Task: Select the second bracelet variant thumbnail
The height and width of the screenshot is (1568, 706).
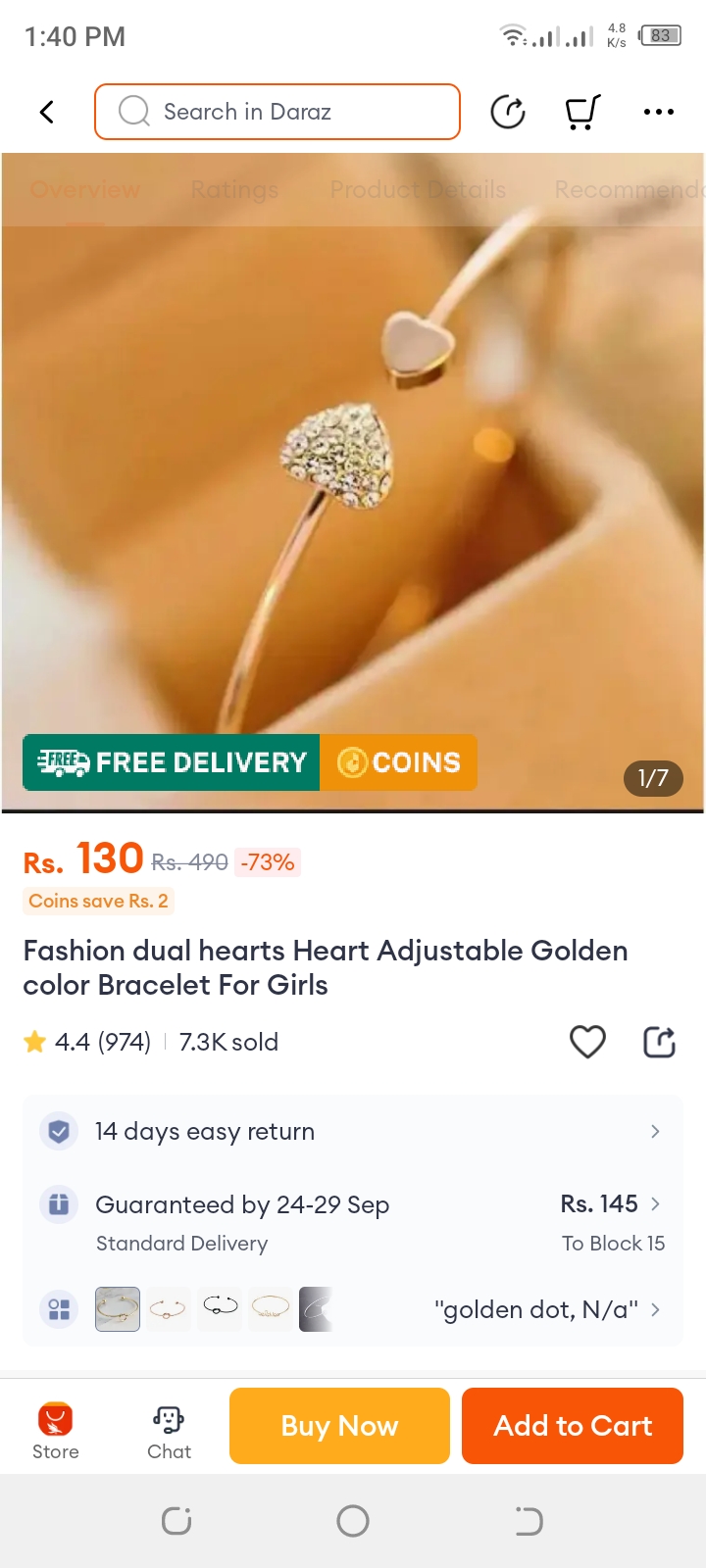Action: (169, 1309)
